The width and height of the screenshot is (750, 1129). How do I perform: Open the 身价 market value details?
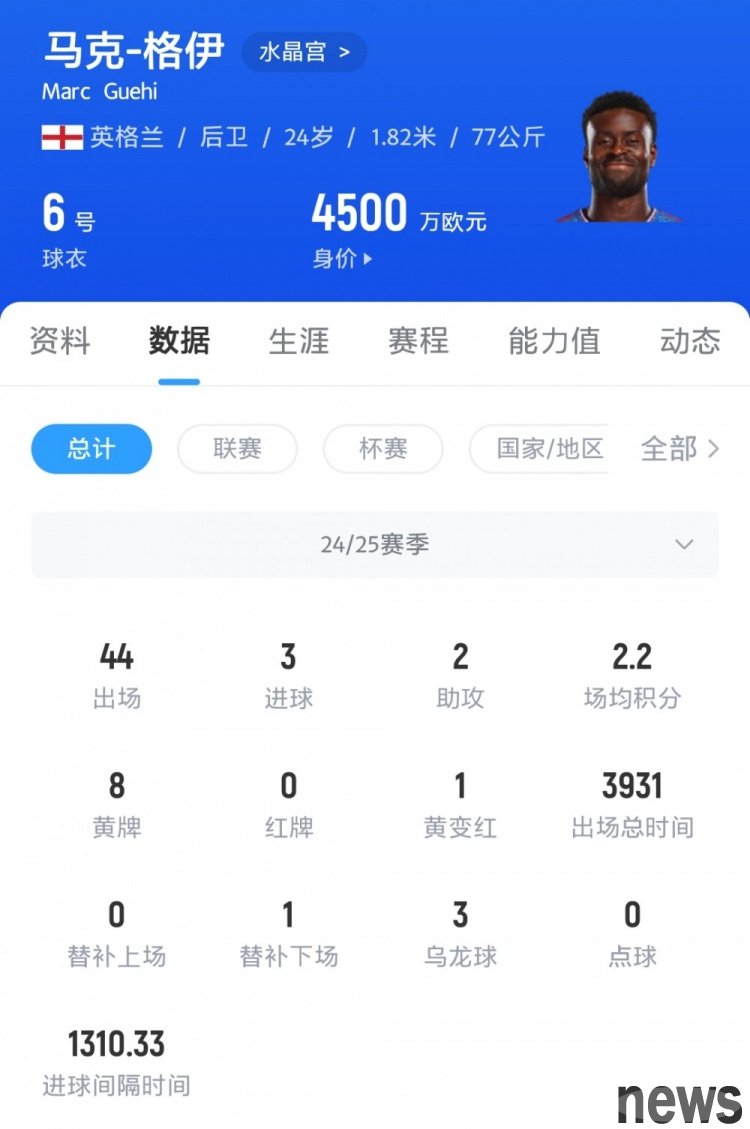coord(342,259)
